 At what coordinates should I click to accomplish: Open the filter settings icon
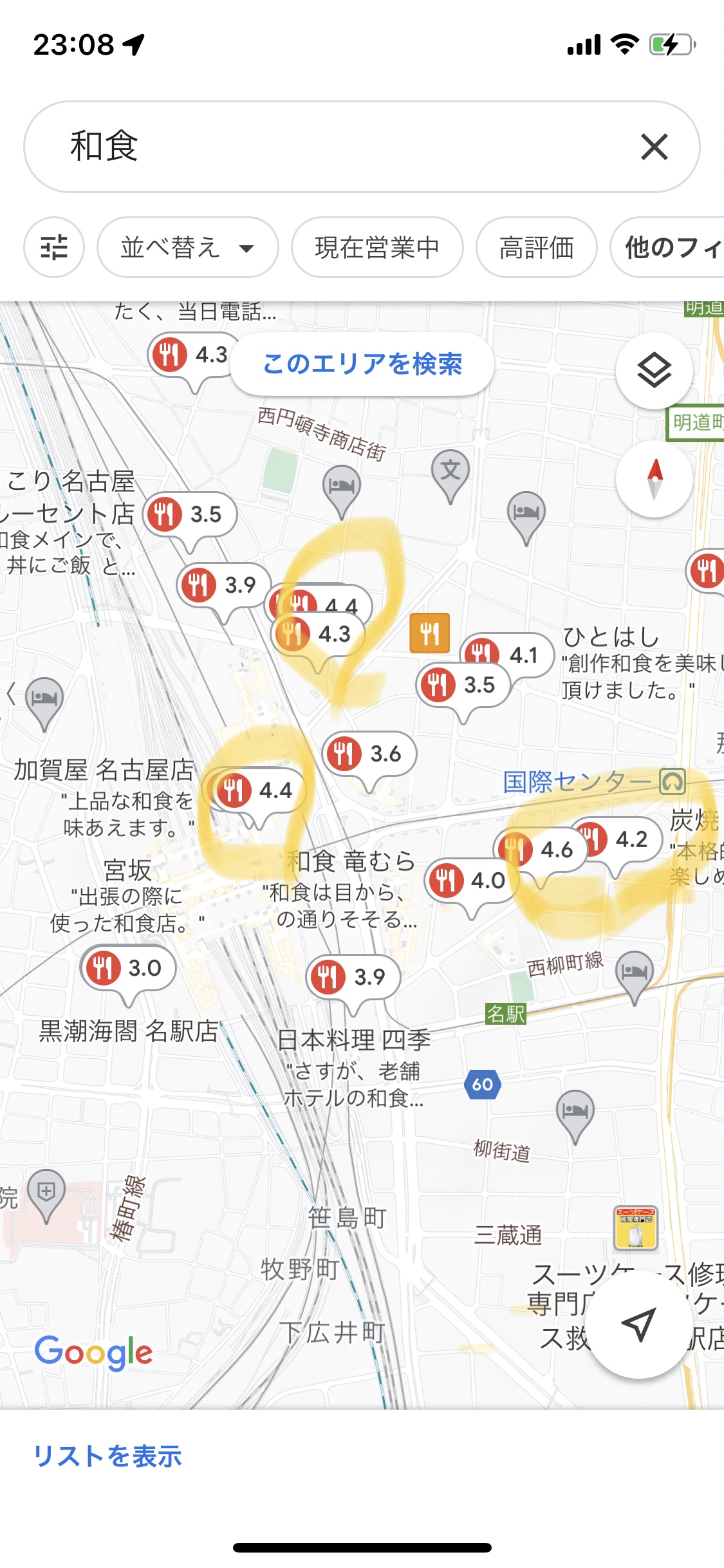[x=54, y=247]
